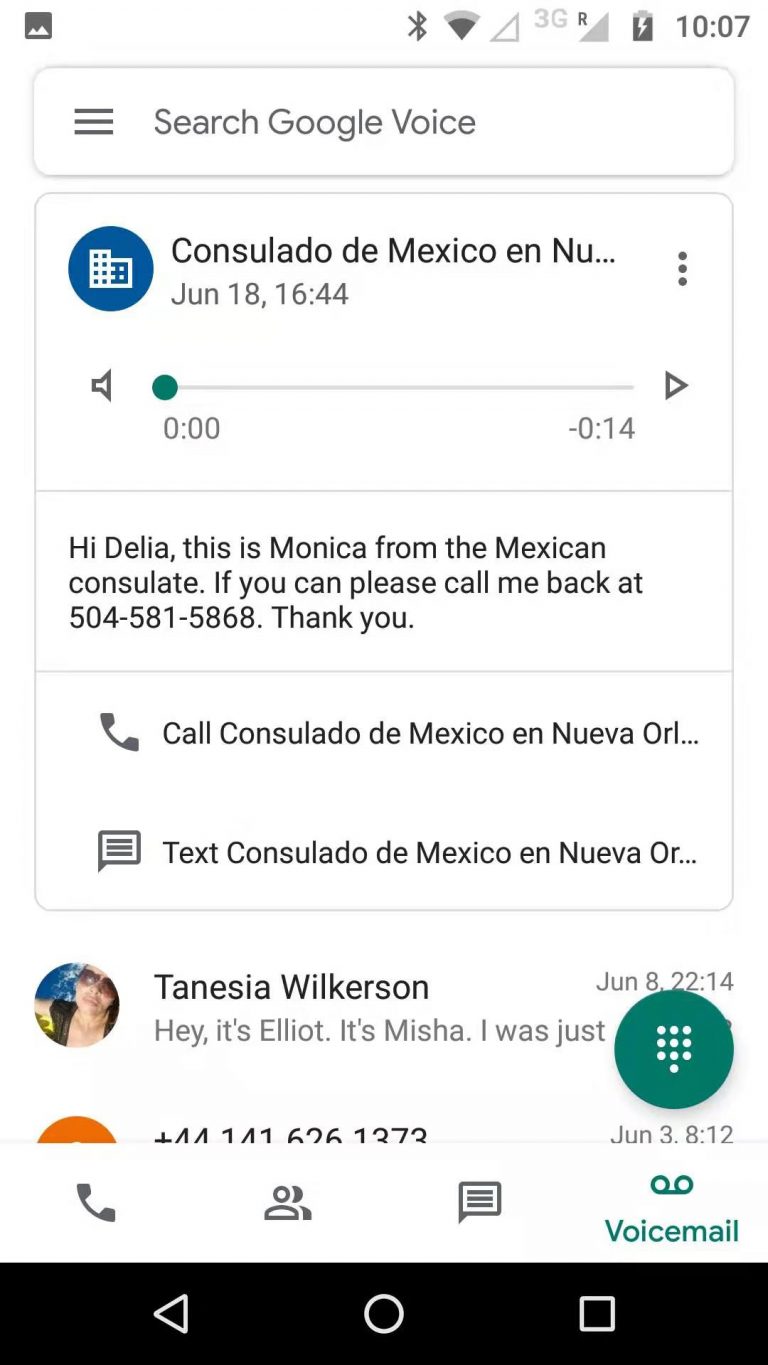
Task: Toggle the voicemail speaker icon
Action: (102, 386)
